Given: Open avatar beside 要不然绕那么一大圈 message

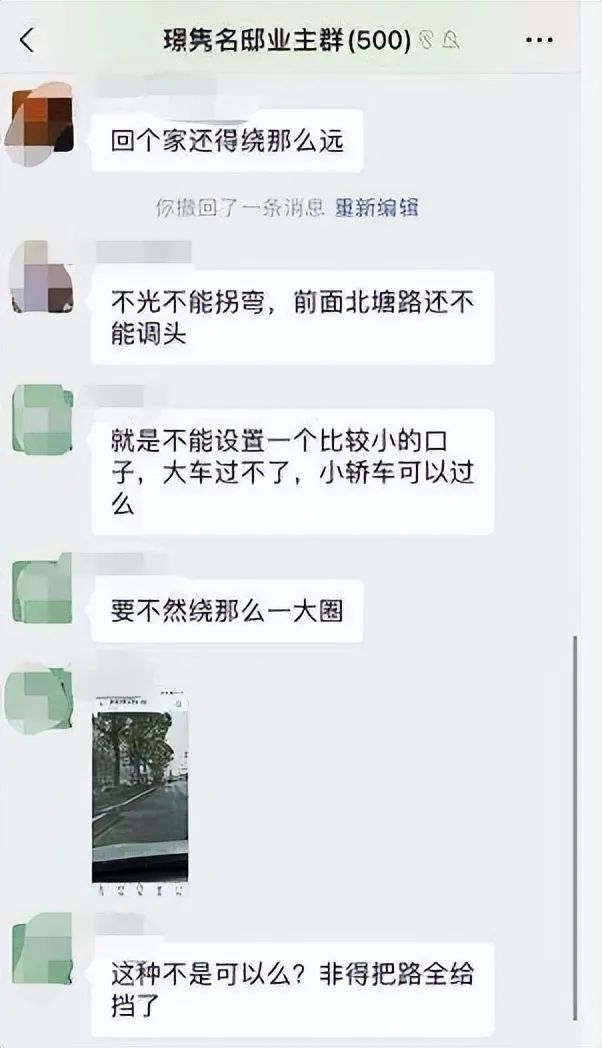Looking at the screenshot, I should pos(41,591).
